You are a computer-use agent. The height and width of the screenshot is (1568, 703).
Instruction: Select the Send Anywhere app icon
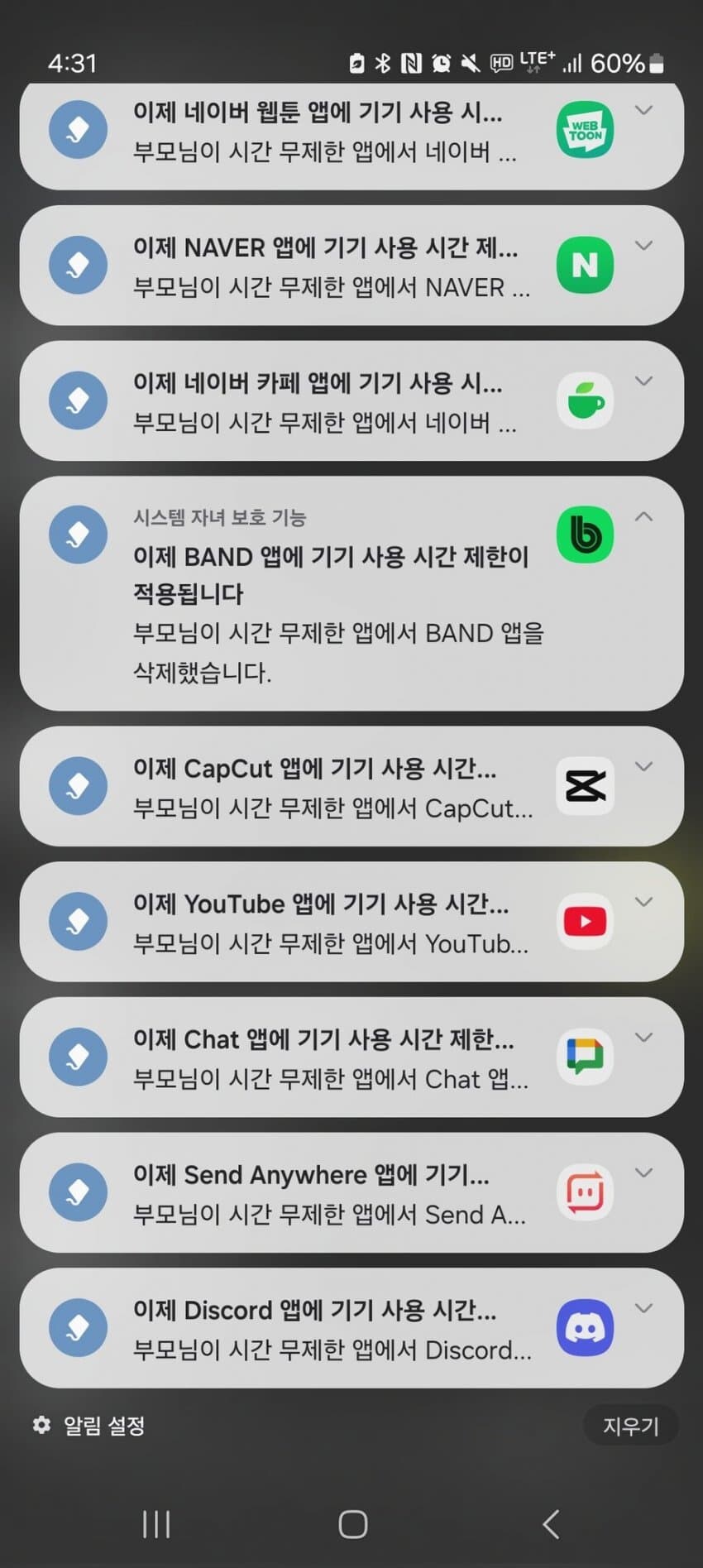click(x=585, y=1192)
